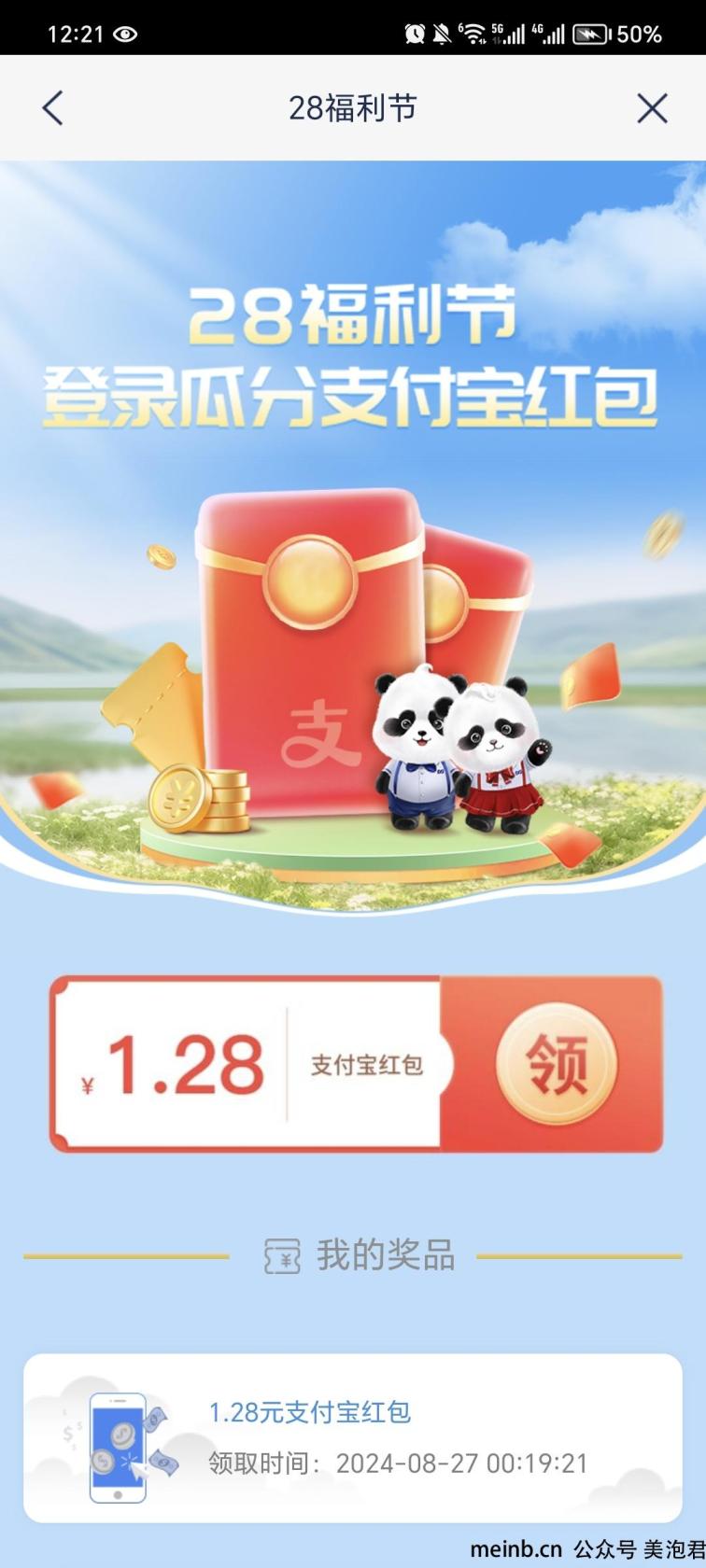Open the 1.28元支付宝红包 prize record
The width and height of the screenshot is (706, 1568).
[353, 1438]
